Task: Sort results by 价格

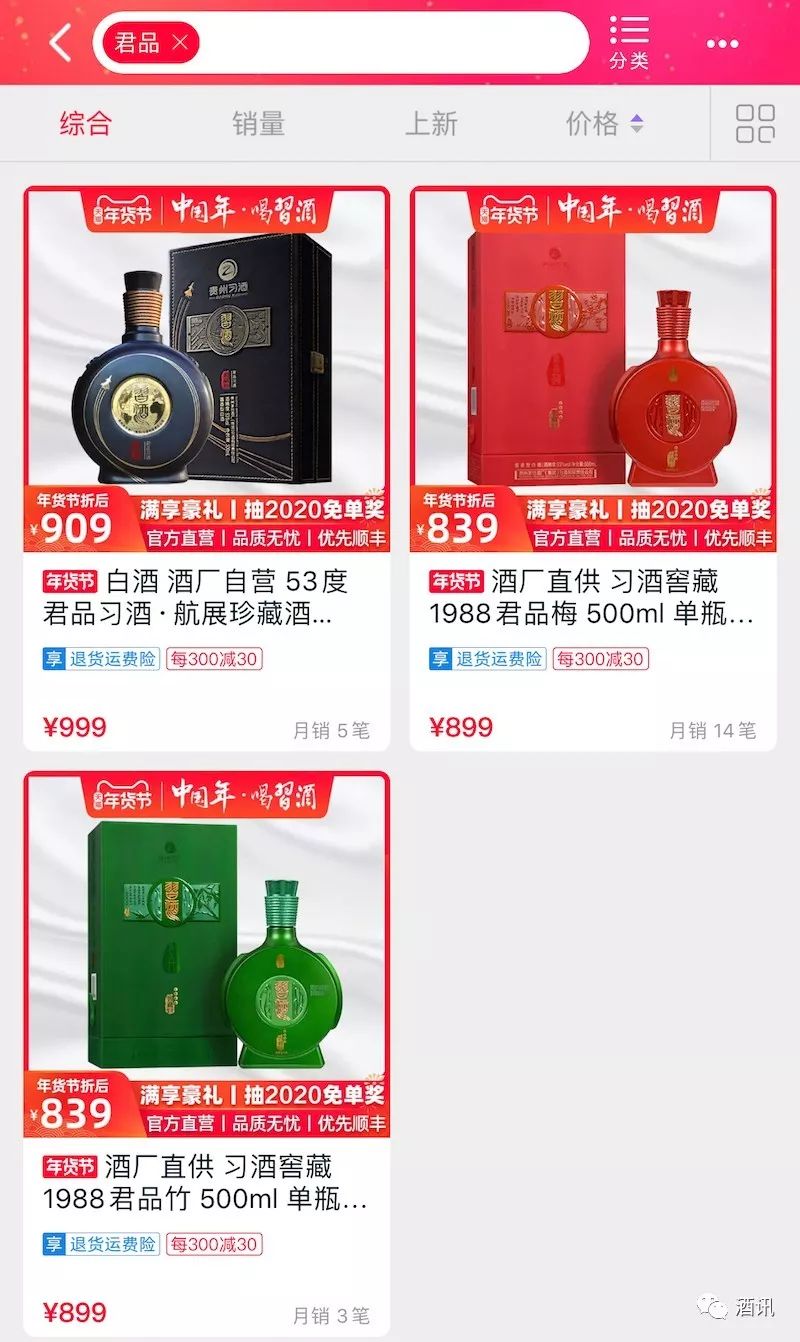Action: click(604, 124)
